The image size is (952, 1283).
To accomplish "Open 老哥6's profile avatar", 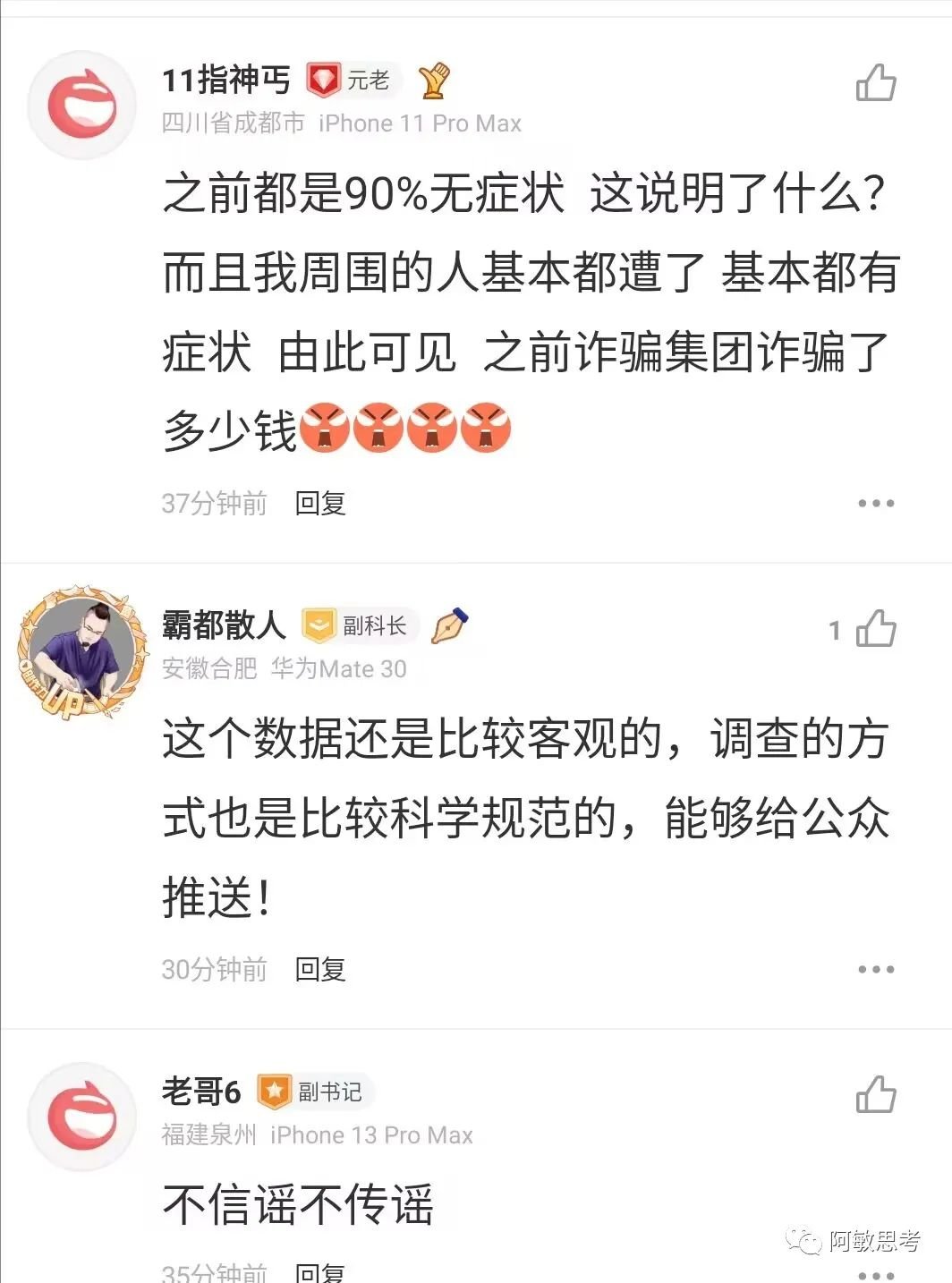I will [x=81, y=1117].
